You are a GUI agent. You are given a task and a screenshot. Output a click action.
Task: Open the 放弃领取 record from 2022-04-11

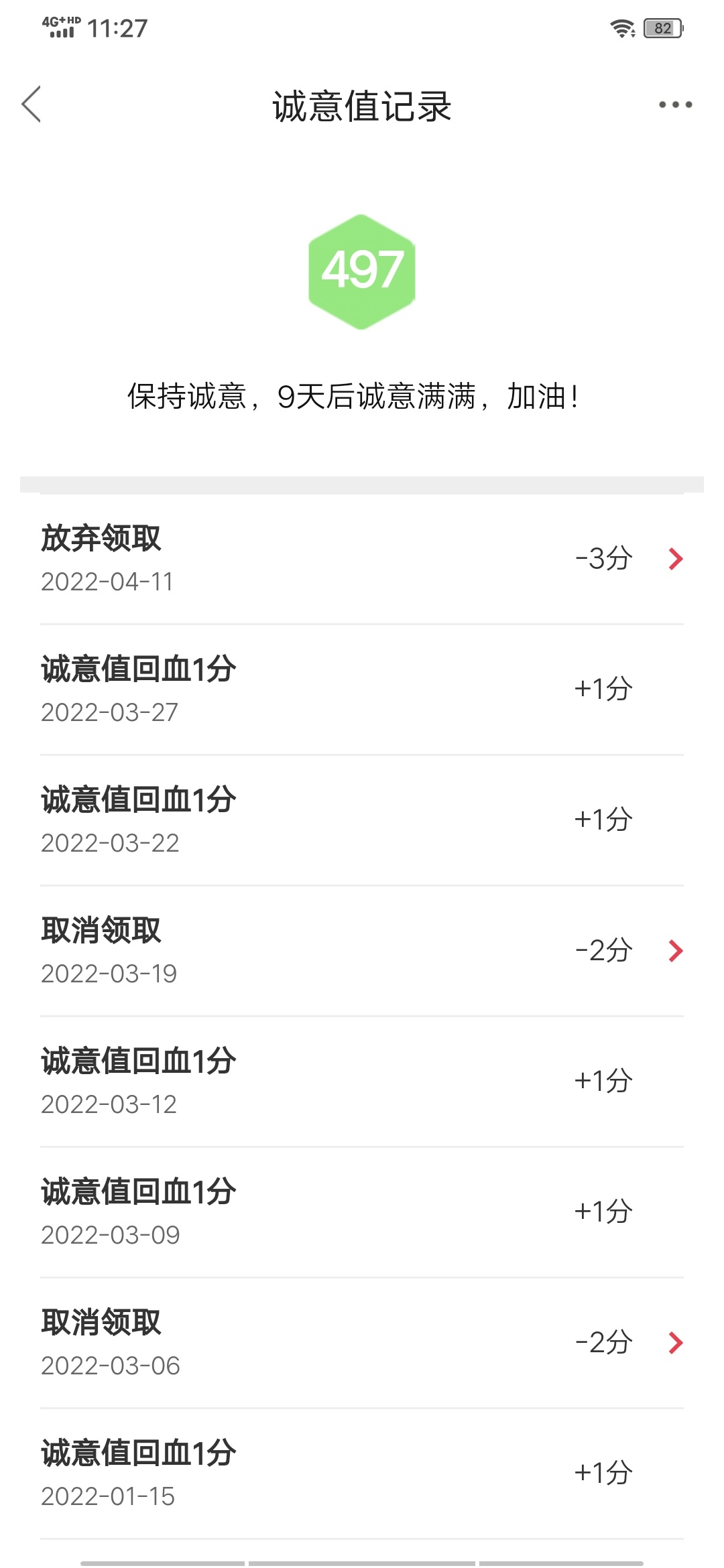tap(362, 559)
